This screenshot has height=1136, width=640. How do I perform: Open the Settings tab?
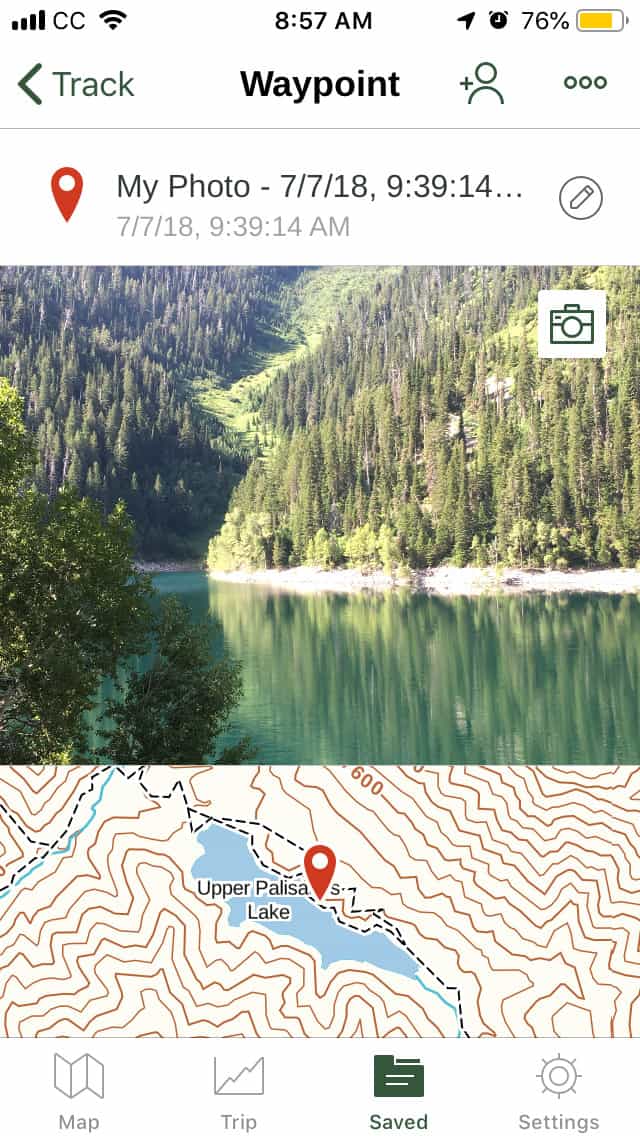[558, 1092]
